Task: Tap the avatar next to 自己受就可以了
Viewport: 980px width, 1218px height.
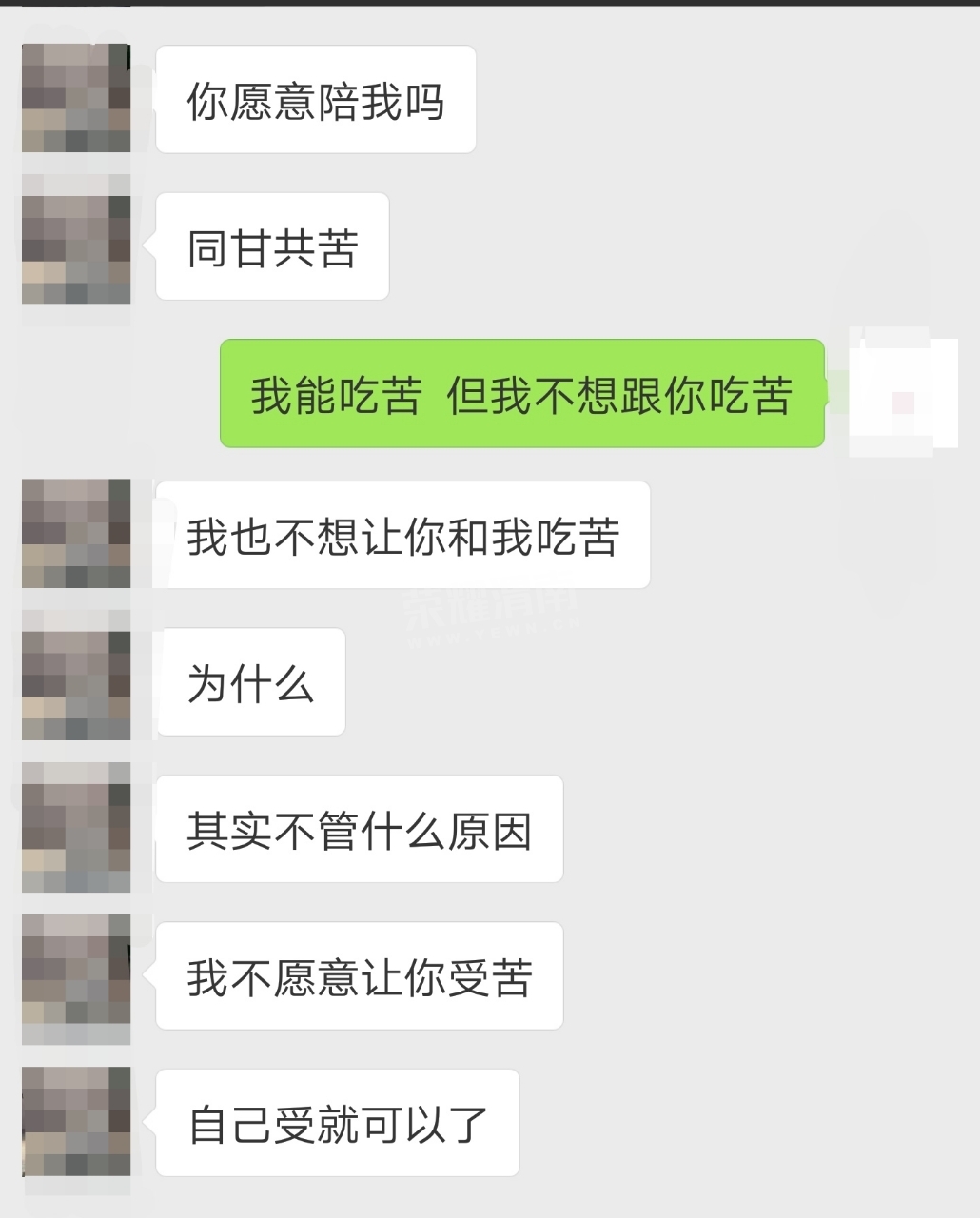Action: click(76, 1122)
